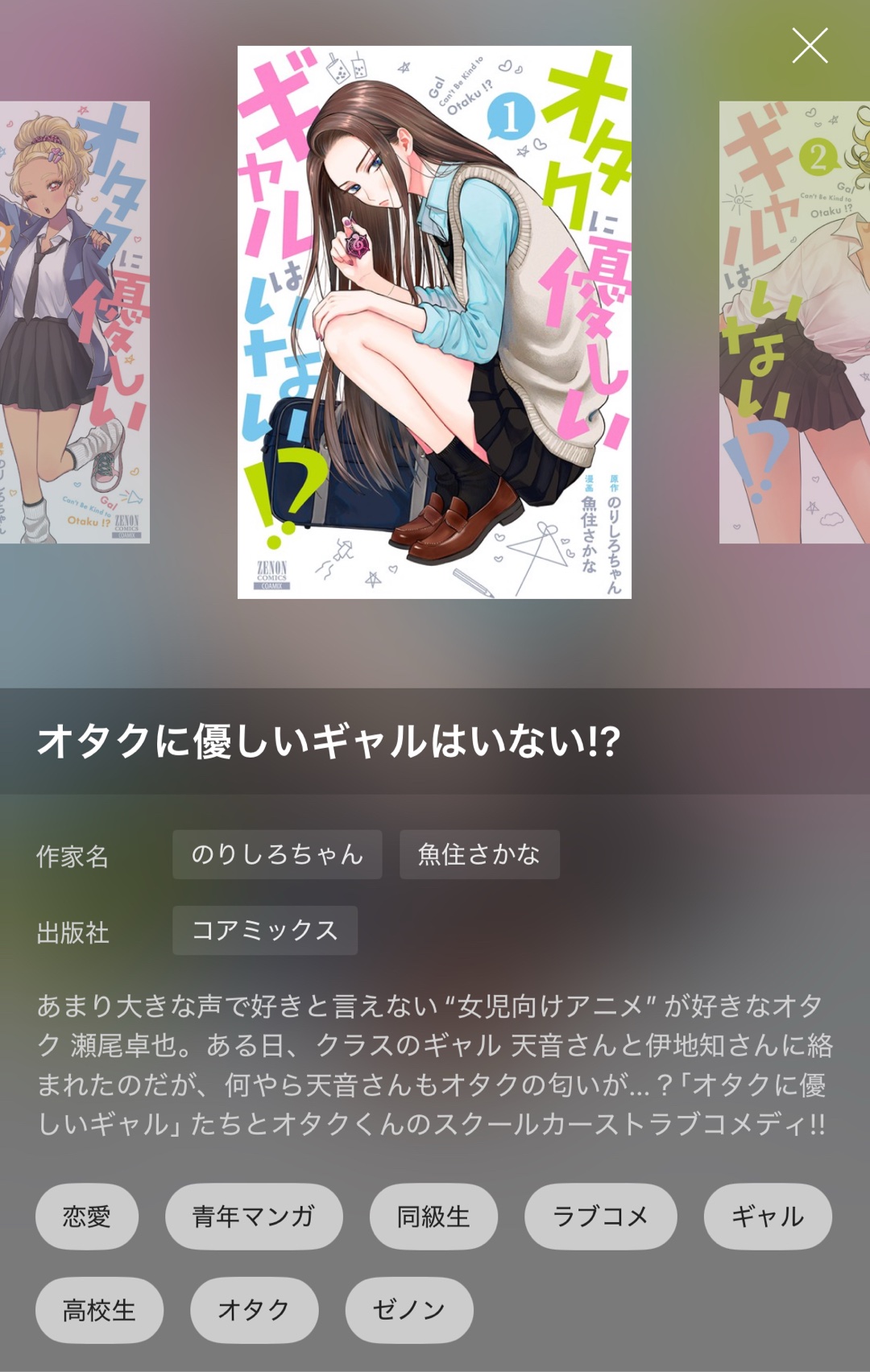This screenshot has height=1372, width=870.
Task: View works by author のりしろちゃん
Action: coord(277,854)
